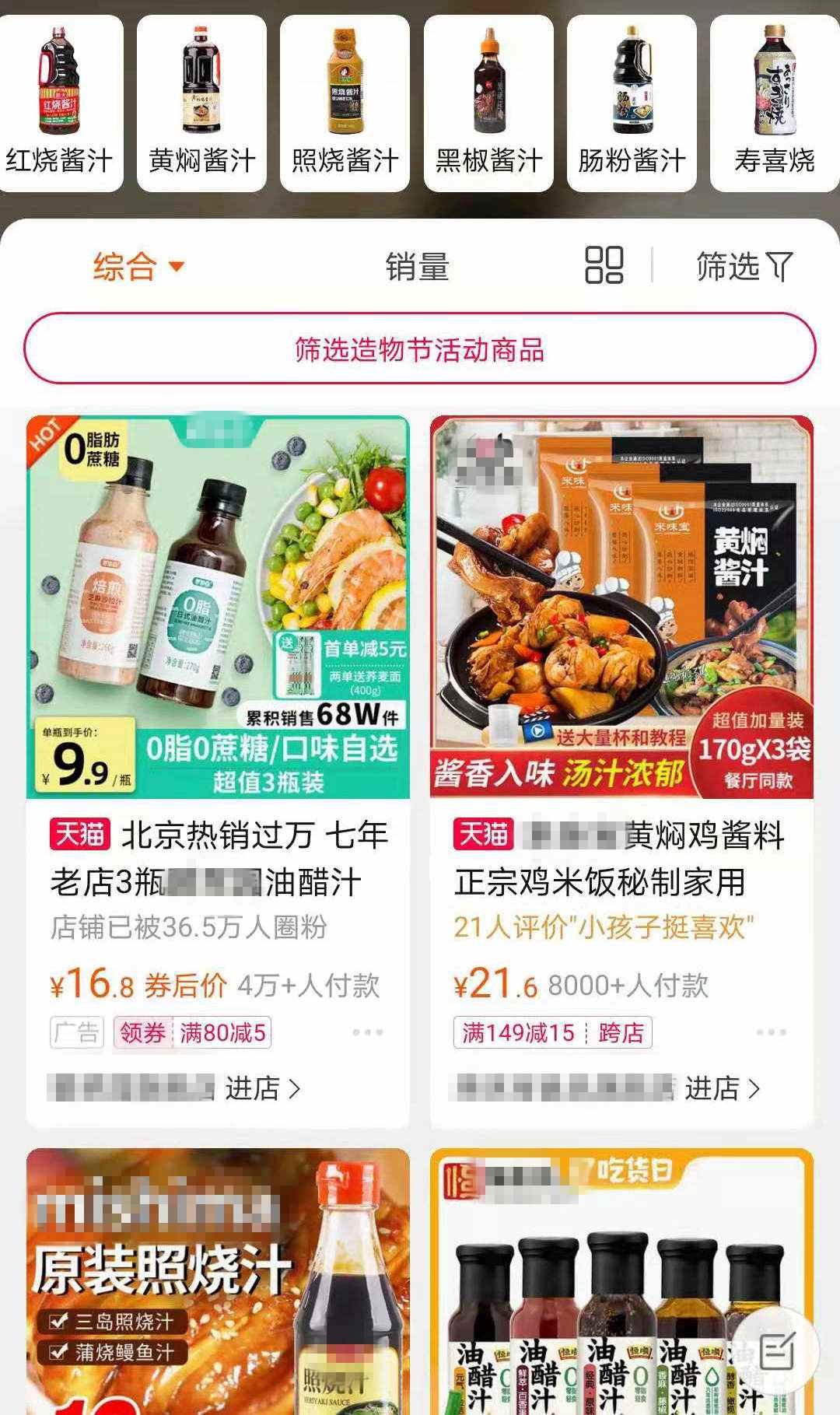Select the 黄焖酱汁 category chip
Image resolution: width=840 pixels, height=1415 pixels.
pos(201,103)
